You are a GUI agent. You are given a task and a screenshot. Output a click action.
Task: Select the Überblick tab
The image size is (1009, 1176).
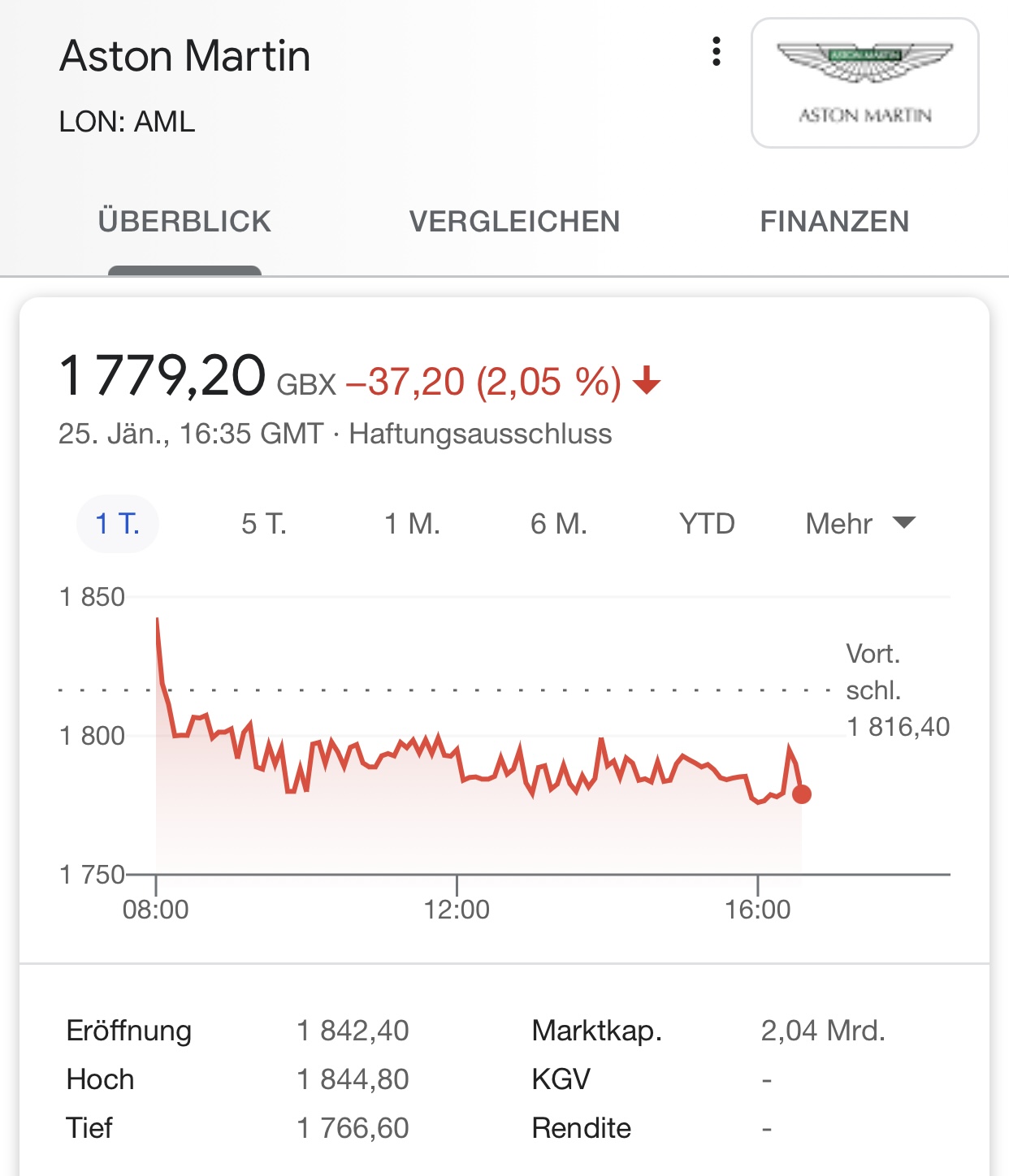pyautogui.click(x=184, y=222)
